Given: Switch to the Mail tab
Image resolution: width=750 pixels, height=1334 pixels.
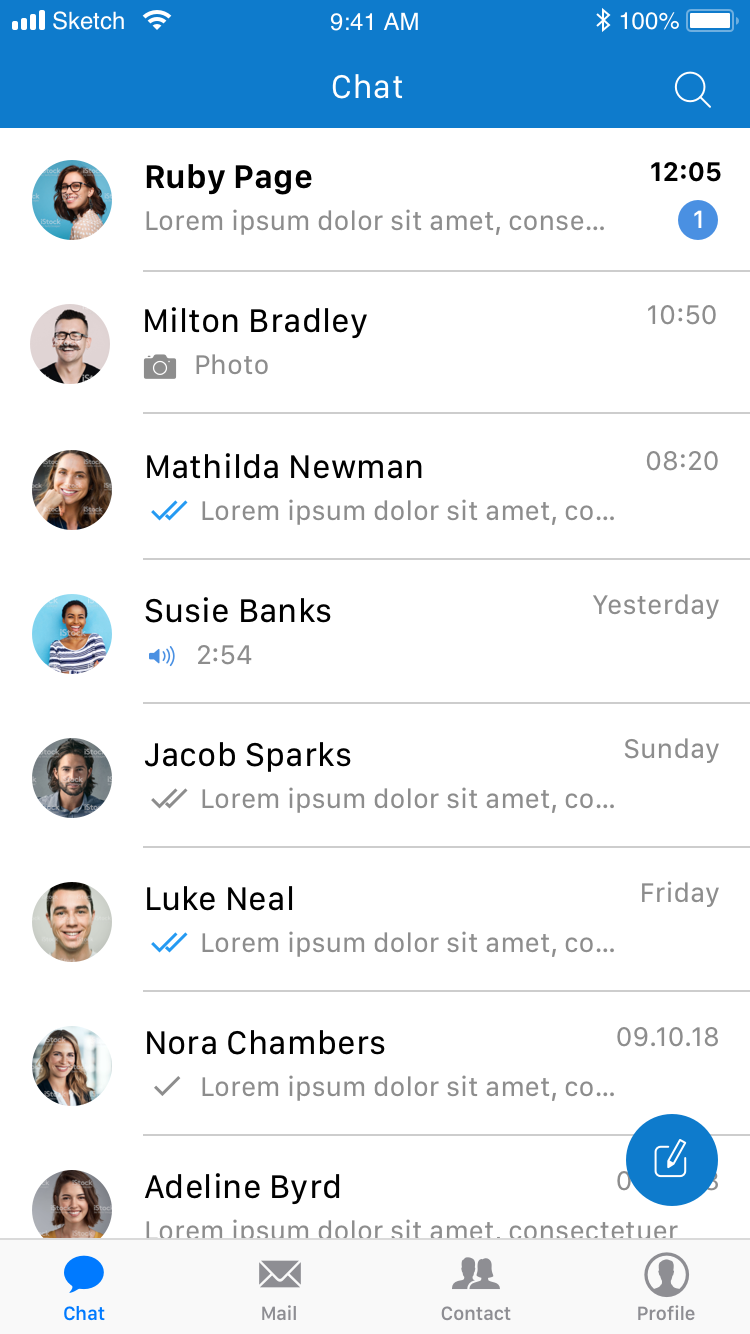Looking at the screenshot, I should 279,1289.
